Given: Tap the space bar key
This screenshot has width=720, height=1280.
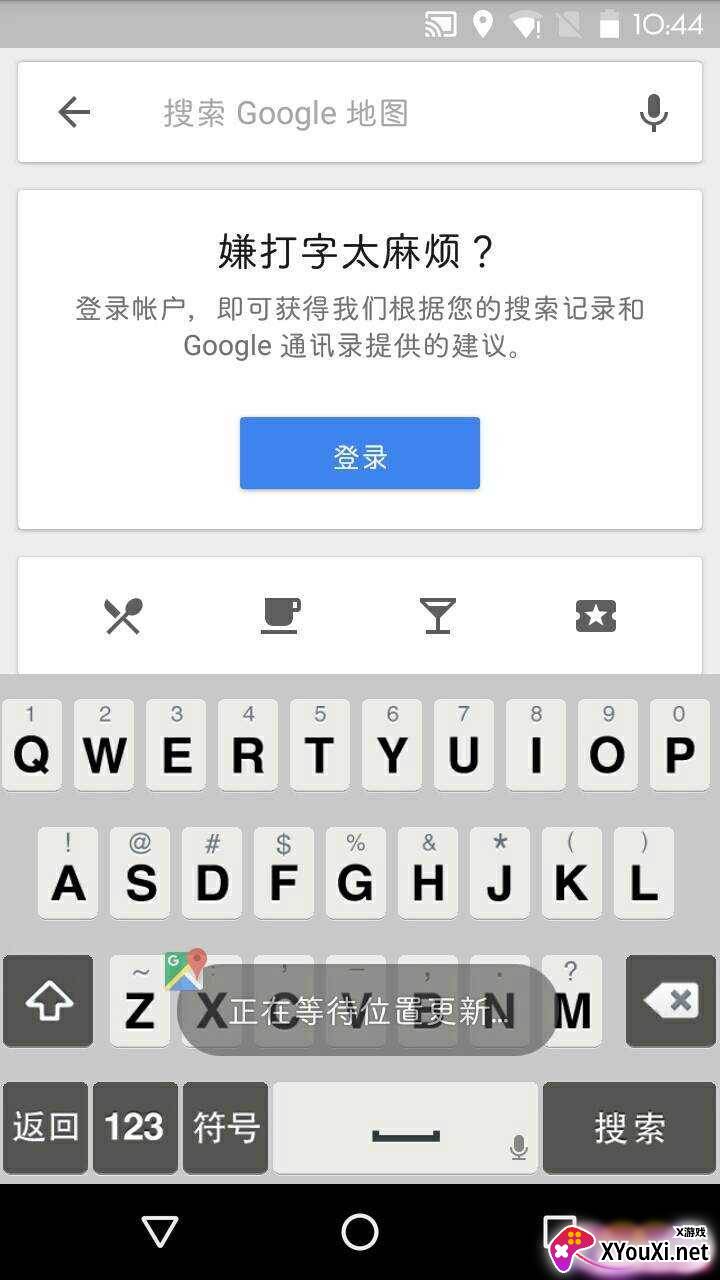Looking at the screenshot, I should tap(405, 1128).
